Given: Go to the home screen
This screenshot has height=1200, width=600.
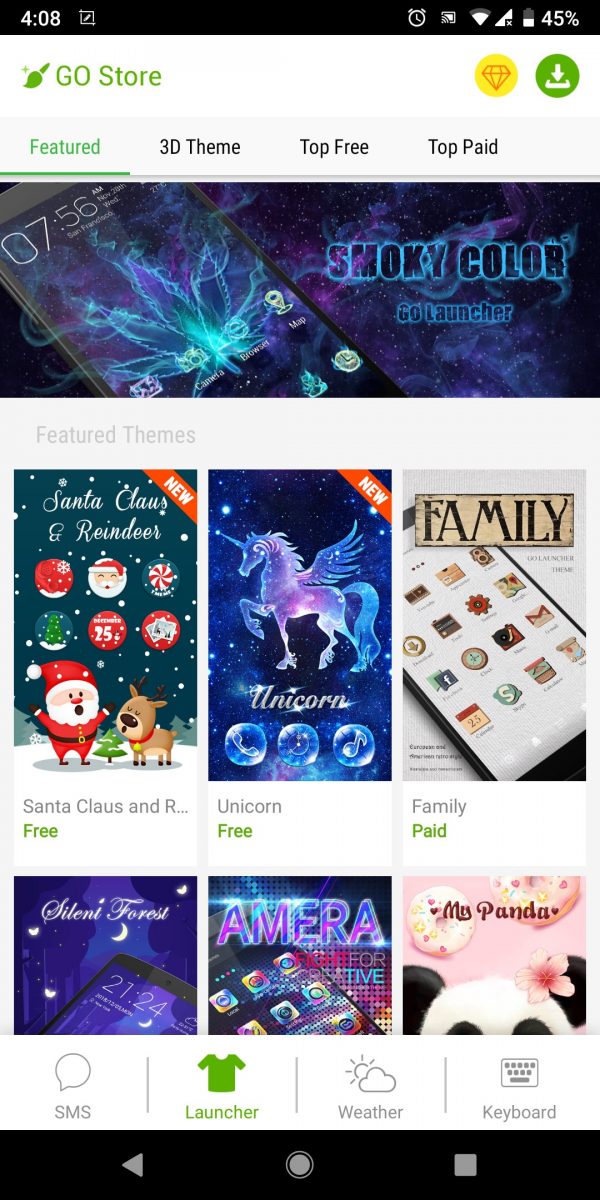Looking at the screenshot, I should coord(299,1164).
